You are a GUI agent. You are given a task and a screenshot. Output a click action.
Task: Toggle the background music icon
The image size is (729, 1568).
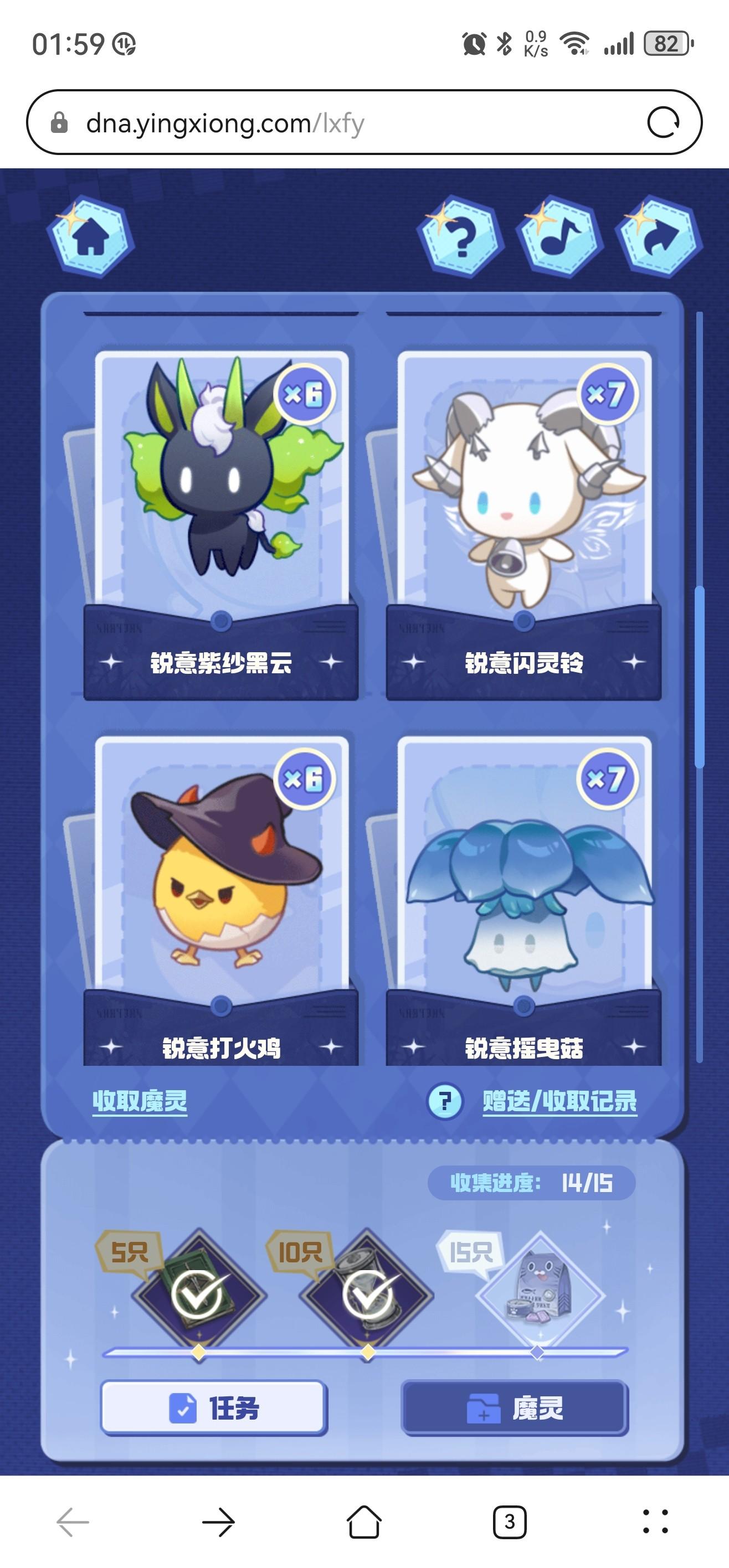559,235
